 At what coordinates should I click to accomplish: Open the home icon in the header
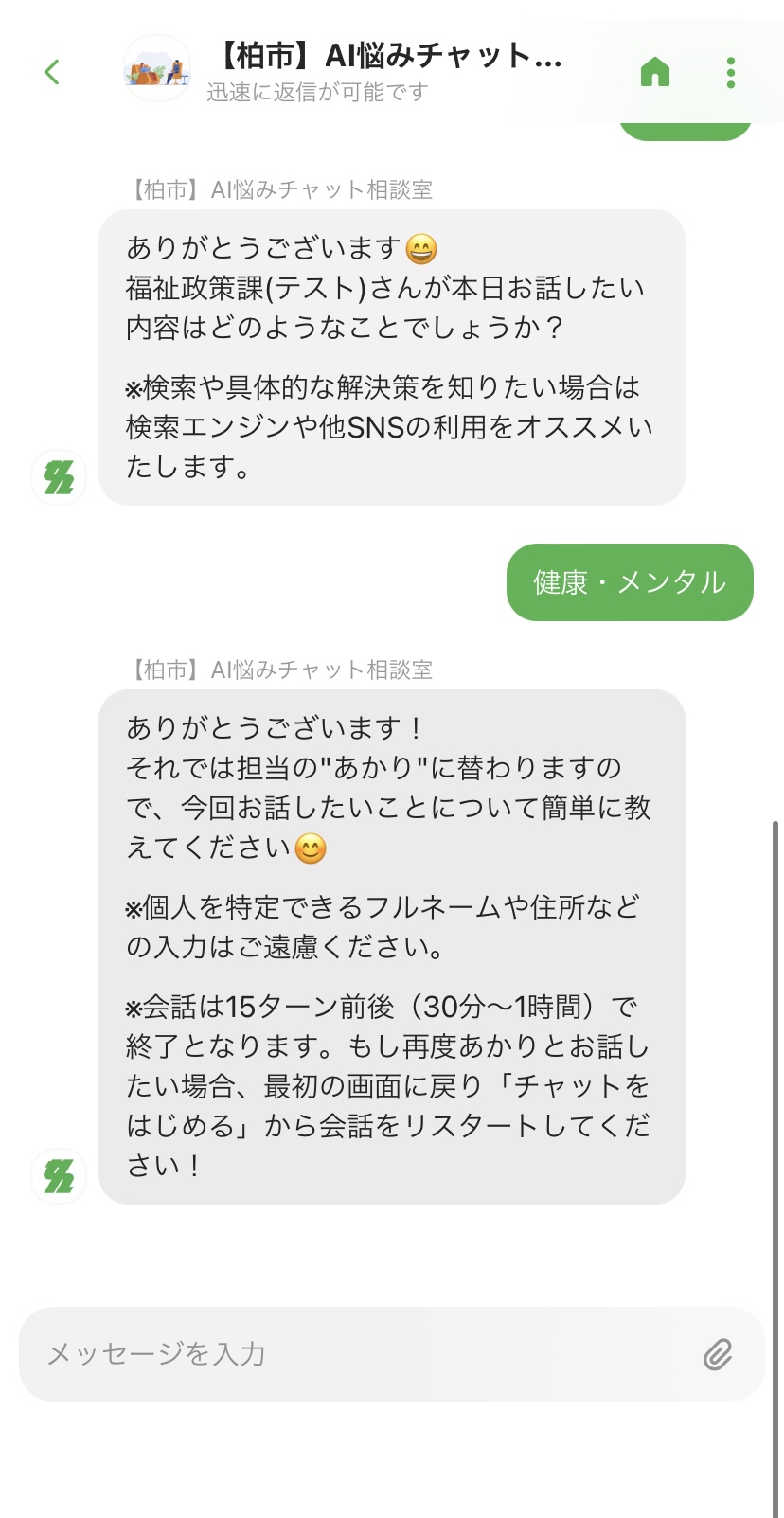[x=655, y=72]
